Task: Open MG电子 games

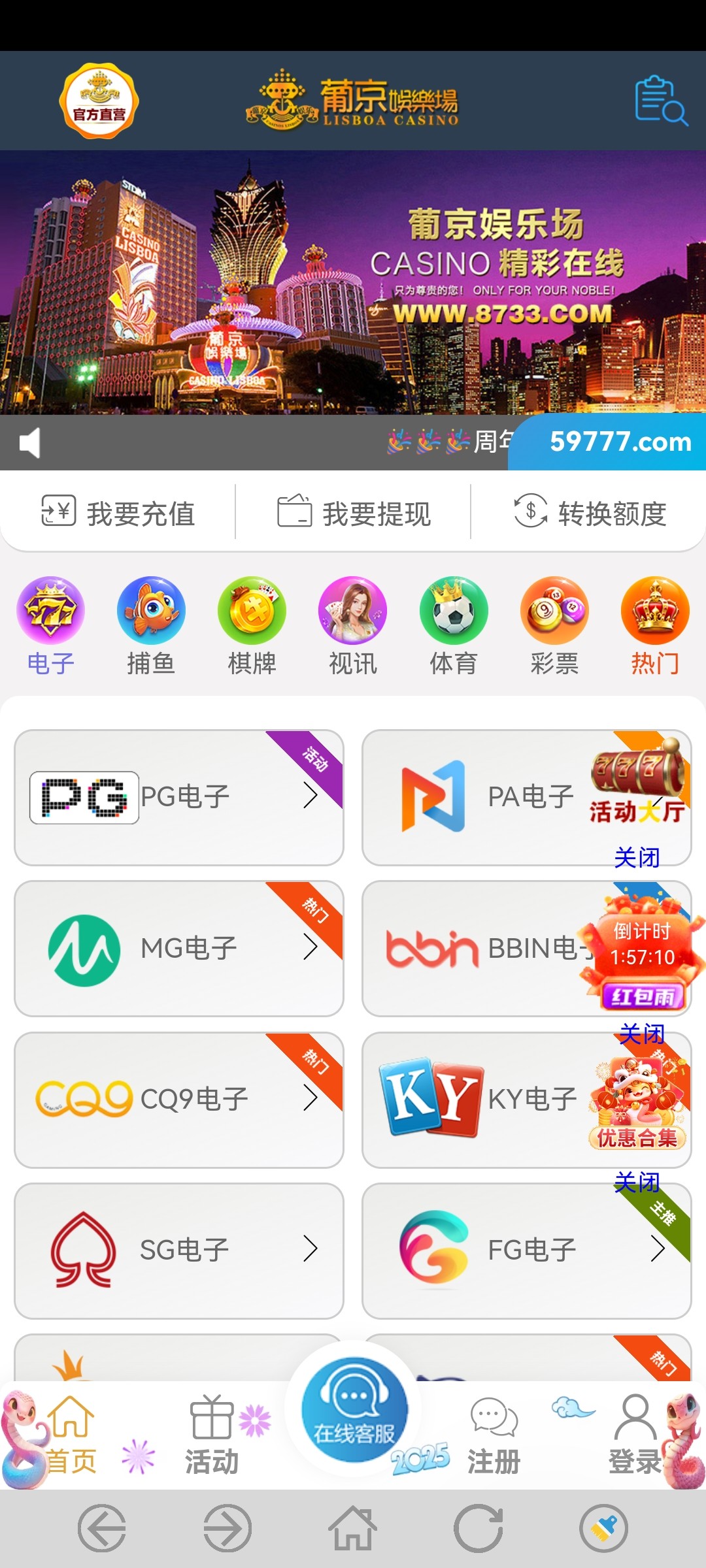Action: [x=179, y=948]
